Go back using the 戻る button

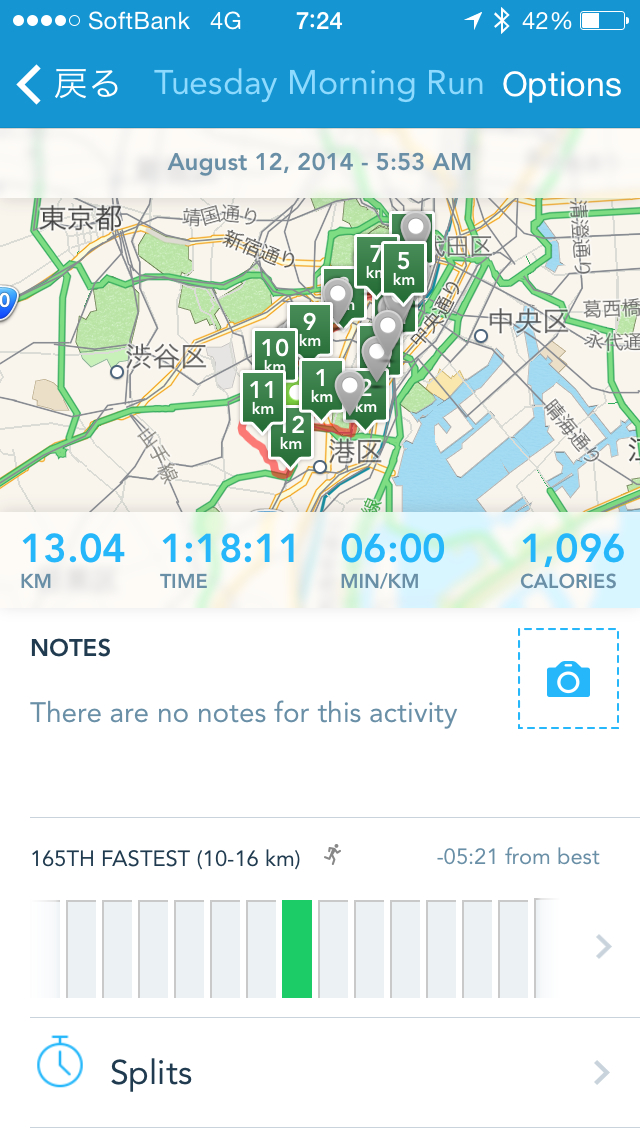[68, 85]
